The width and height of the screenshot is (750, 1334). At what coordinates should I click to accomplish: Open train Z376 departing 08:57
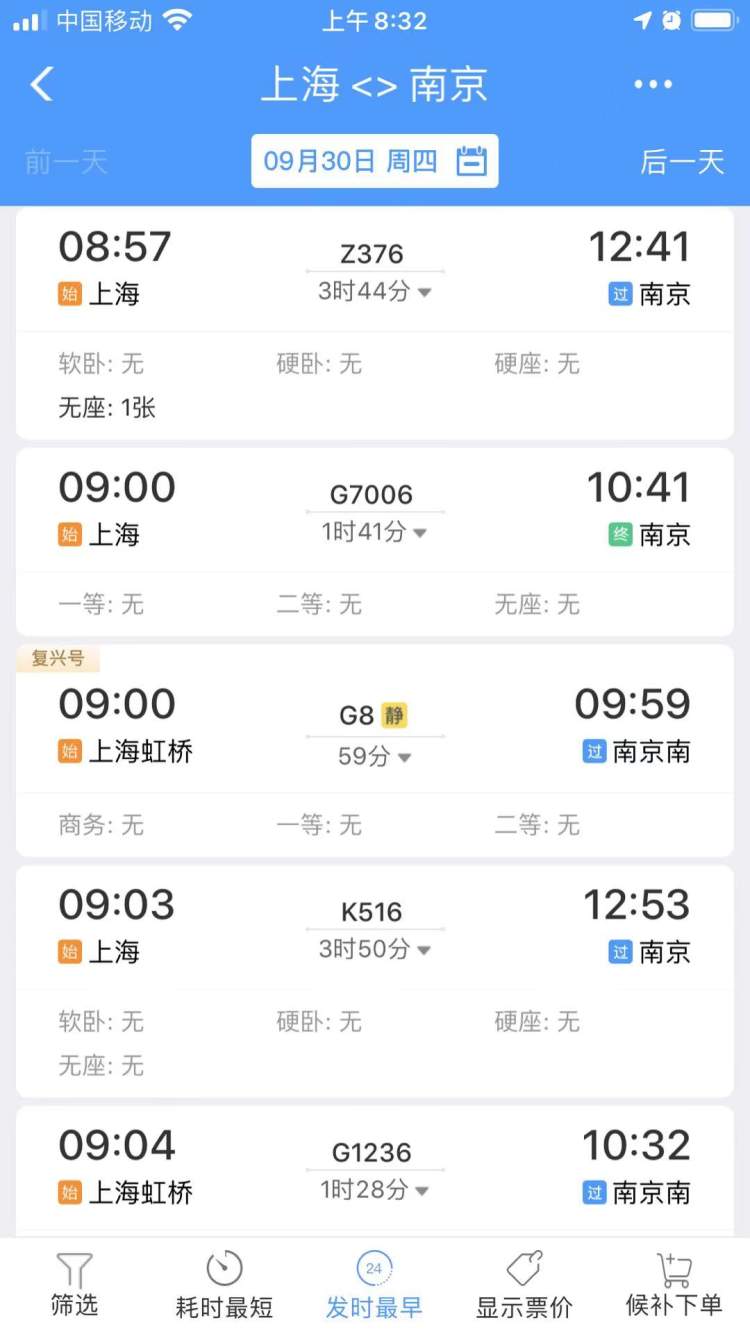coord(375,324)
